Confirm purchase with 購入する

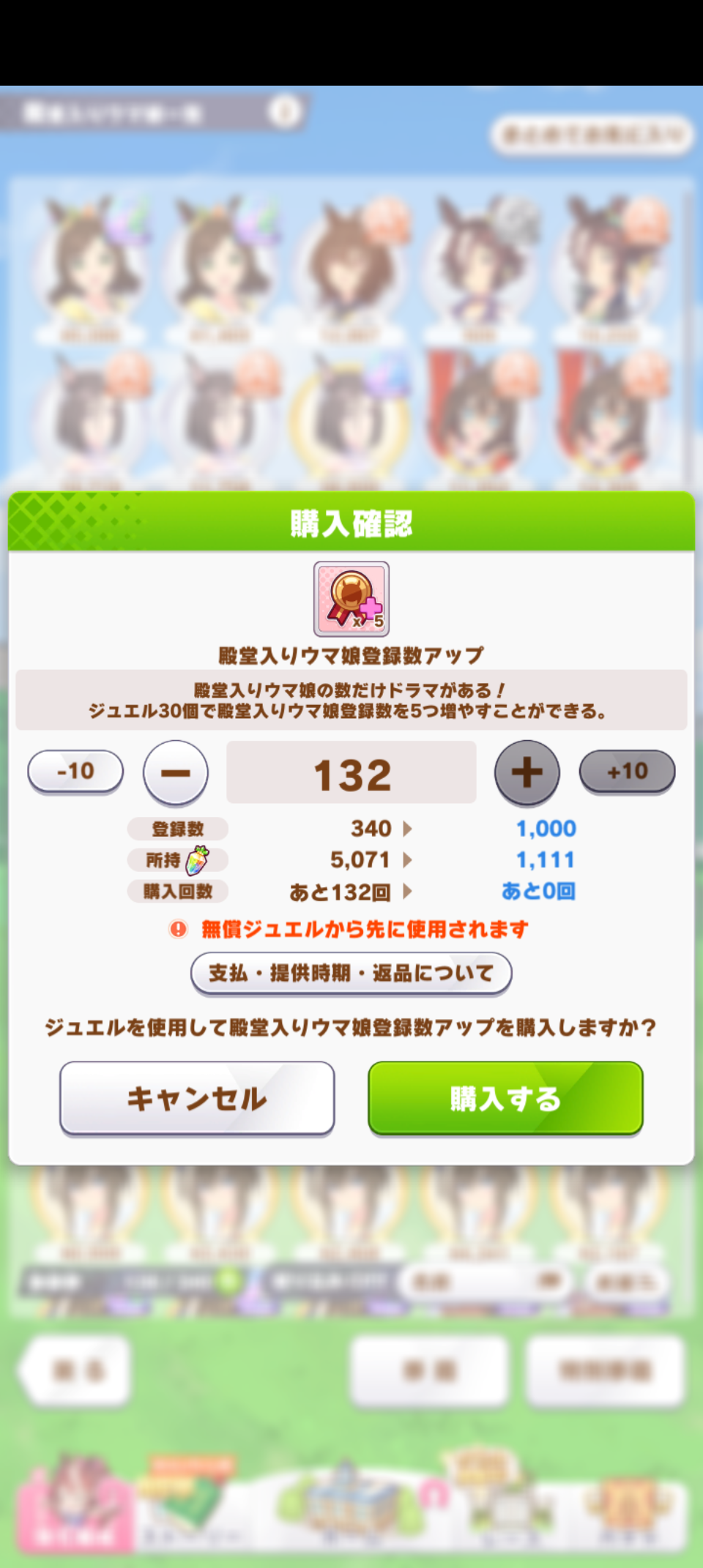pyautogui.click(x=505, y=1097)
